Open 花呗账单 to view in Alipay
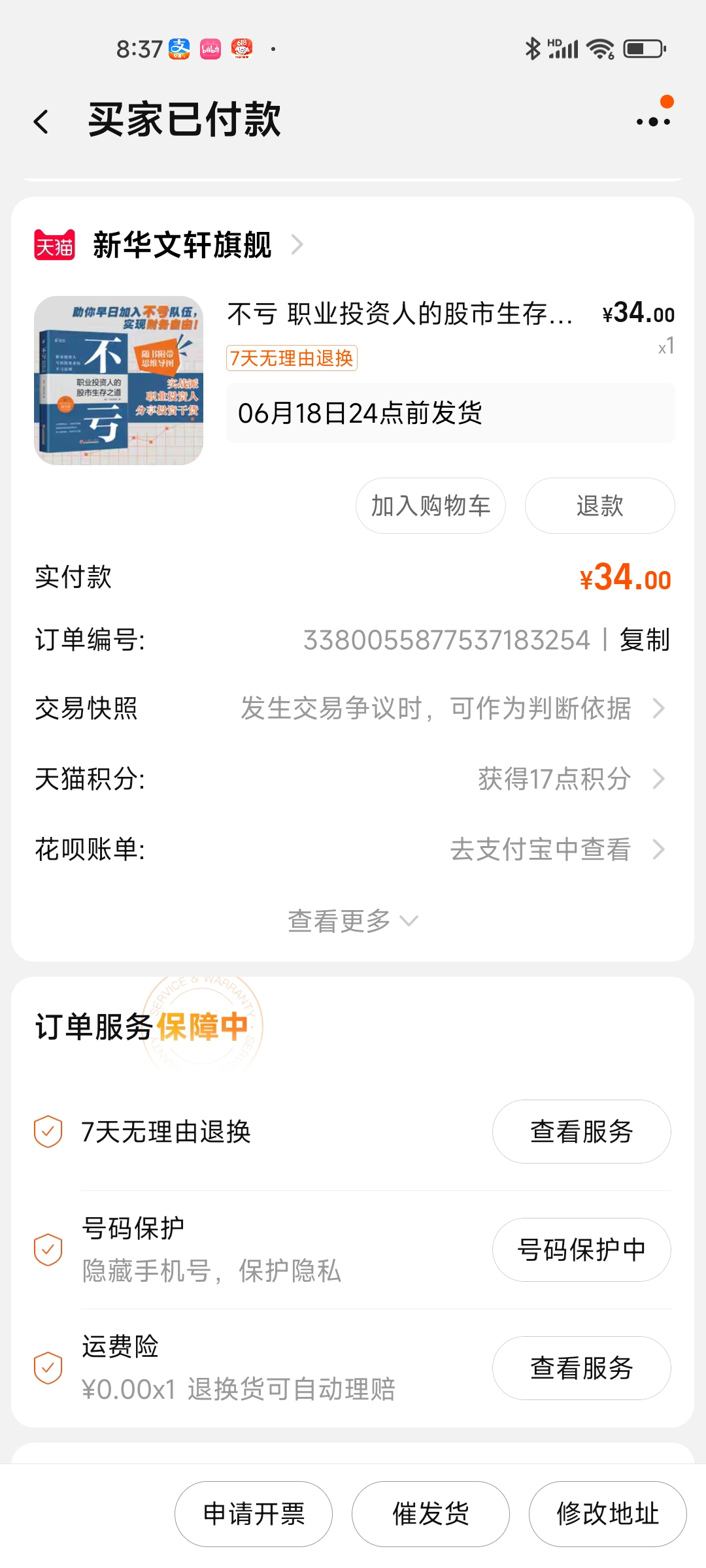Screen dimensions: 706x1568 (x=353, y=849)
